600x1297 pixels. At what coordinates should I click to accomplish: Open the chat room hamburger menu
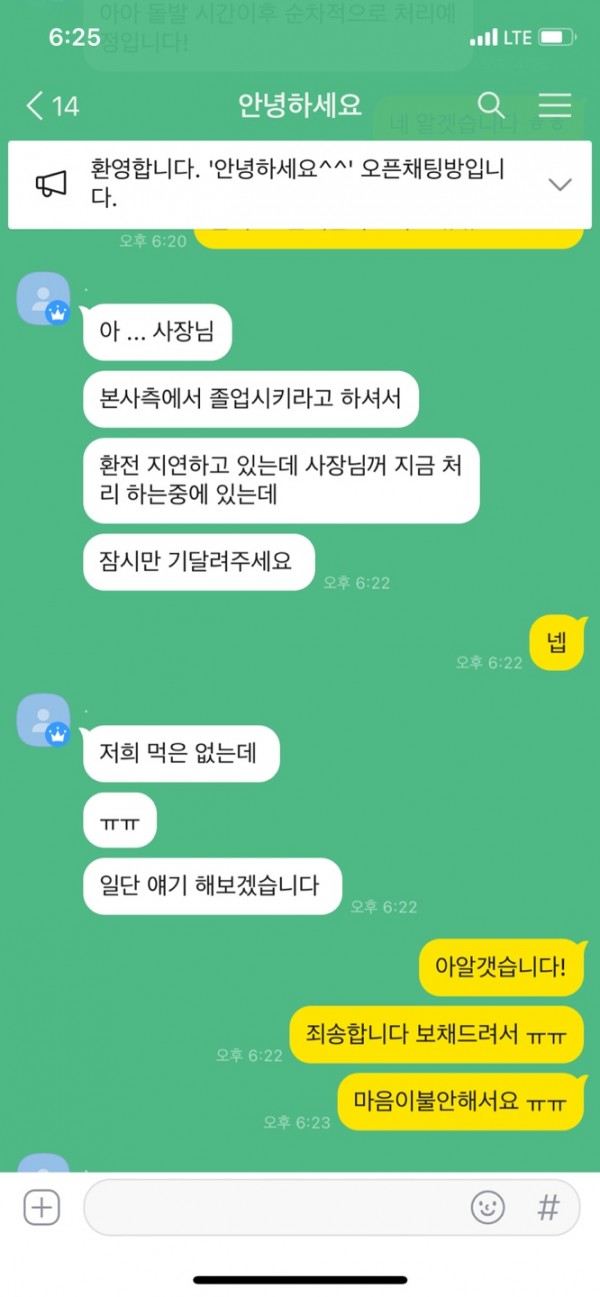pyautogui.click(x=554, y=105)
